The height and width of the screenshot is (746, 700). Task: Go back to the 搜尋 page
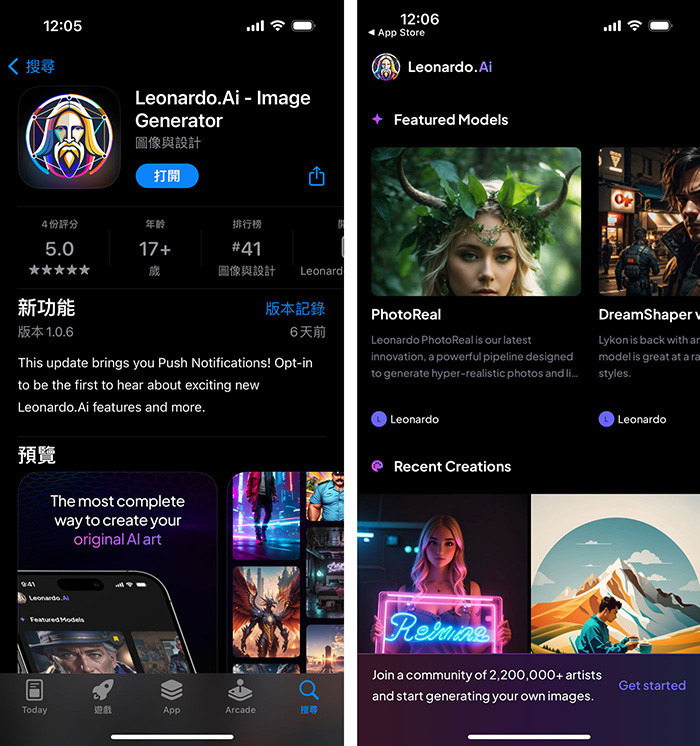tap(31, 66)
